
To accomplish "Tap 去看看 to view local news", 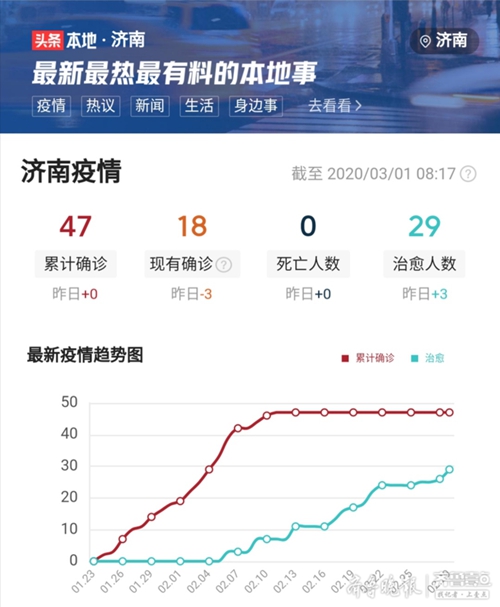I will (x=335, y=105).
